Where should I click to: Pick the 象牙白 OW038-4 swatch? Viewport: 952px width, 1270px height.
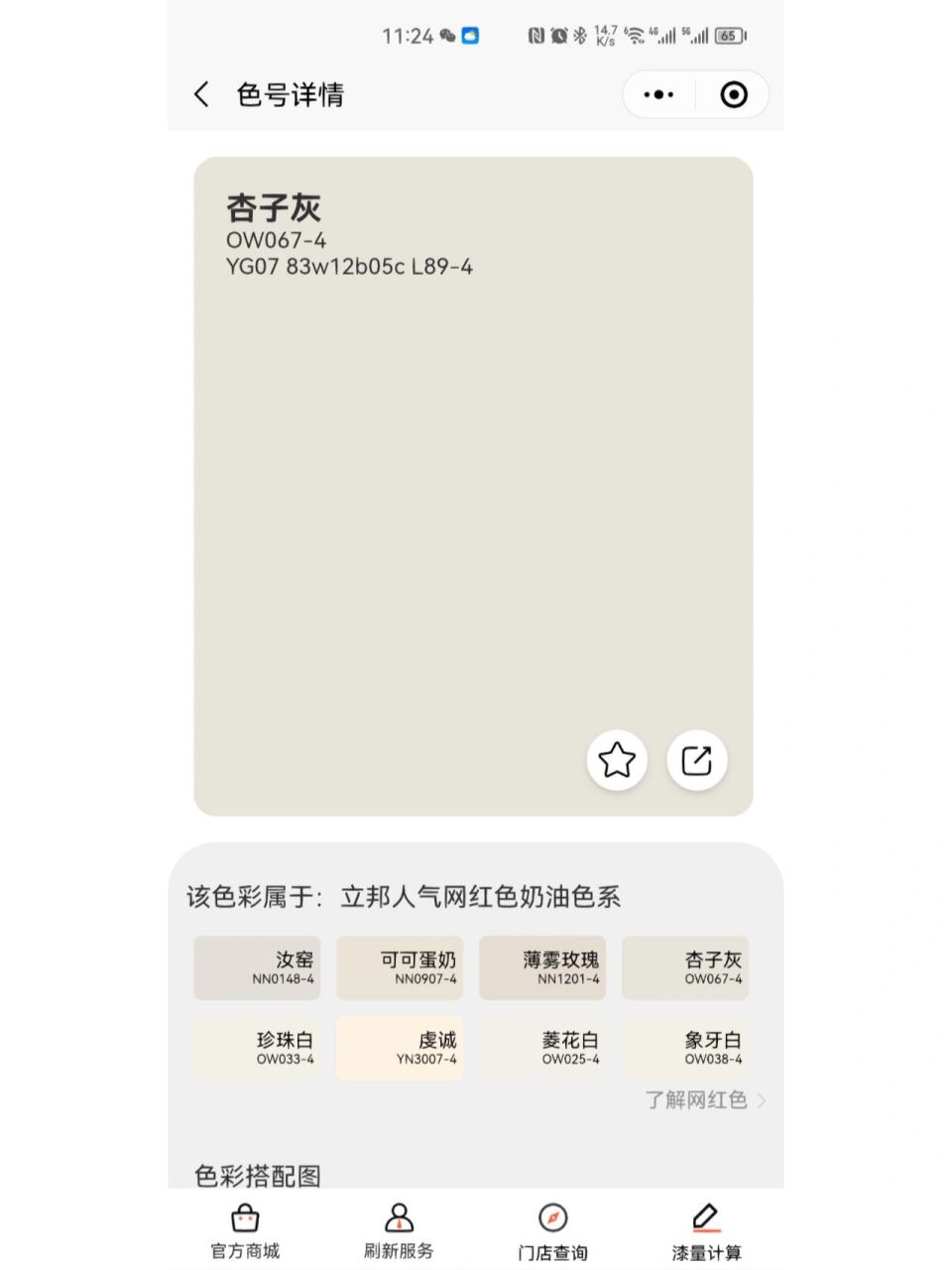tap(686, 1047)
